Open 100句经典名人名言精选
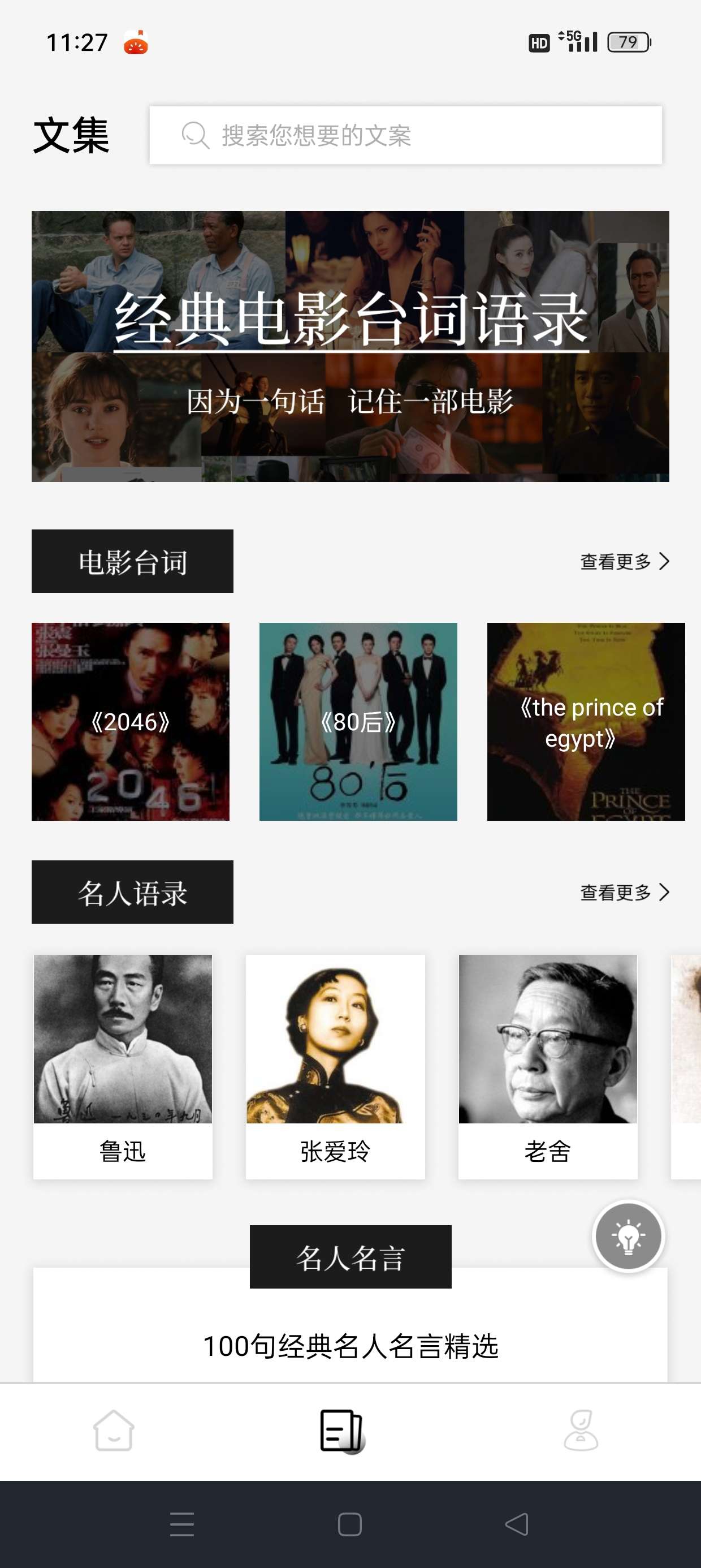This screenshot has width=701, height=1568. pos(350,1346)
